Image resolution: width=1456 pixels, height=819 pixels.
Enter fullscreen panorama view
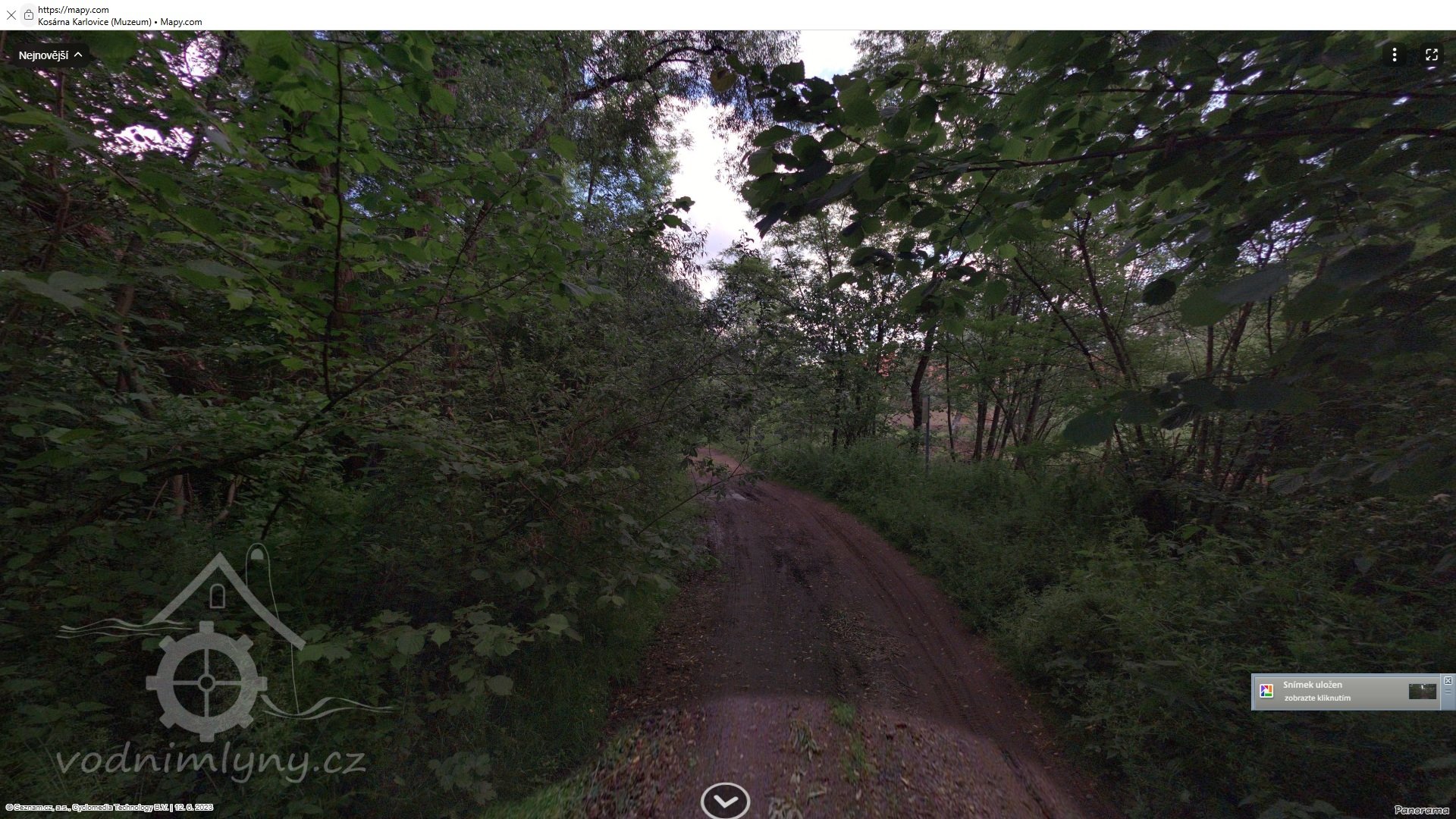coord(1431,55)
